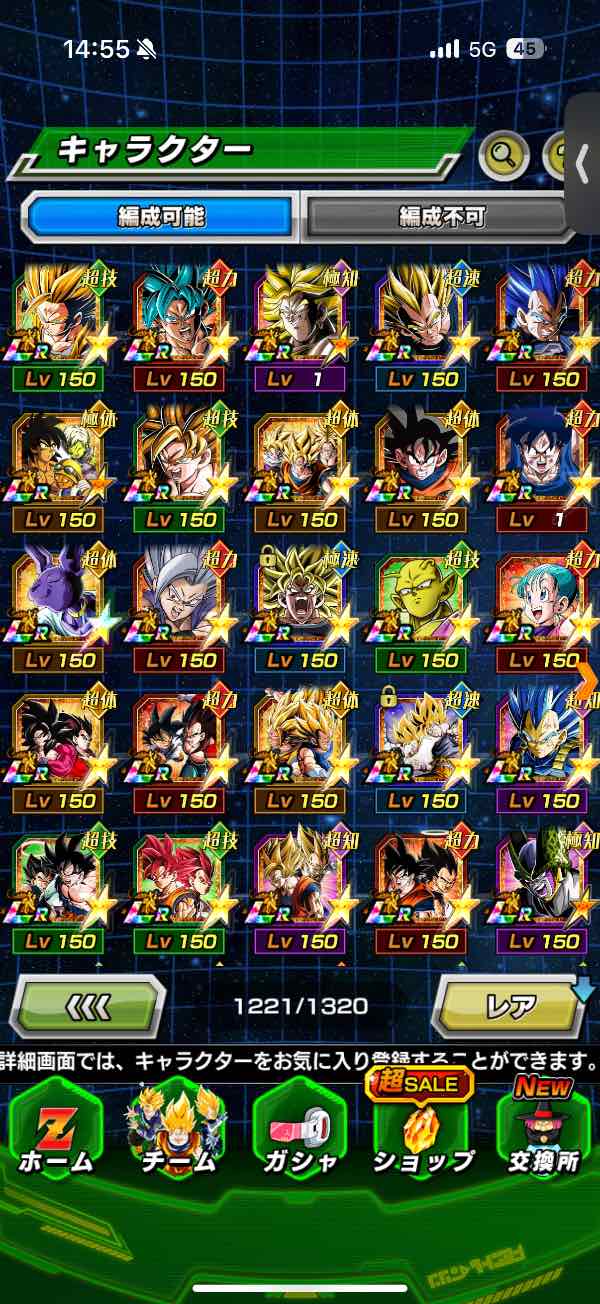Open the character search magnifier icon

coord(504,154)
